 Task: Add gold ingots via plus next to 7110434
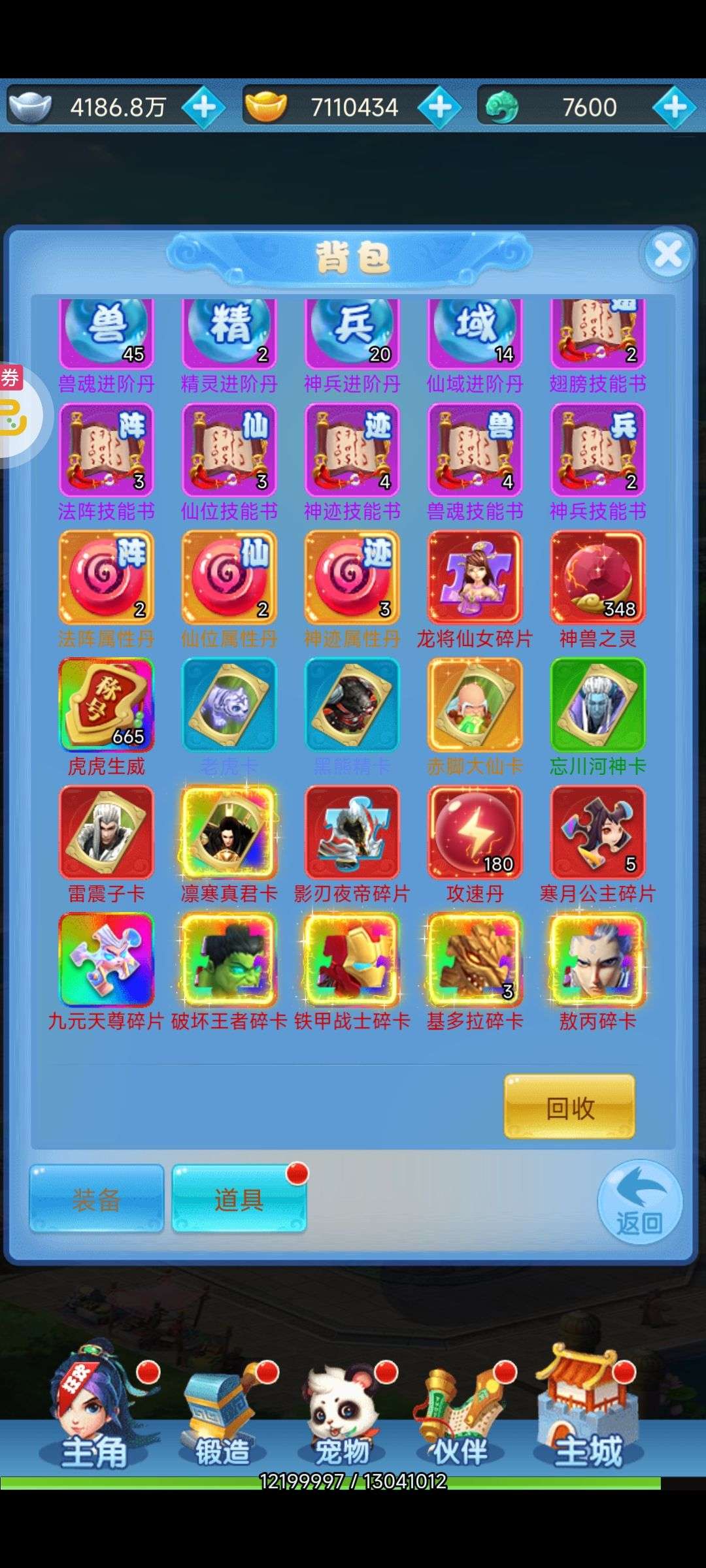pyautogui.click(x=439, y=106)
